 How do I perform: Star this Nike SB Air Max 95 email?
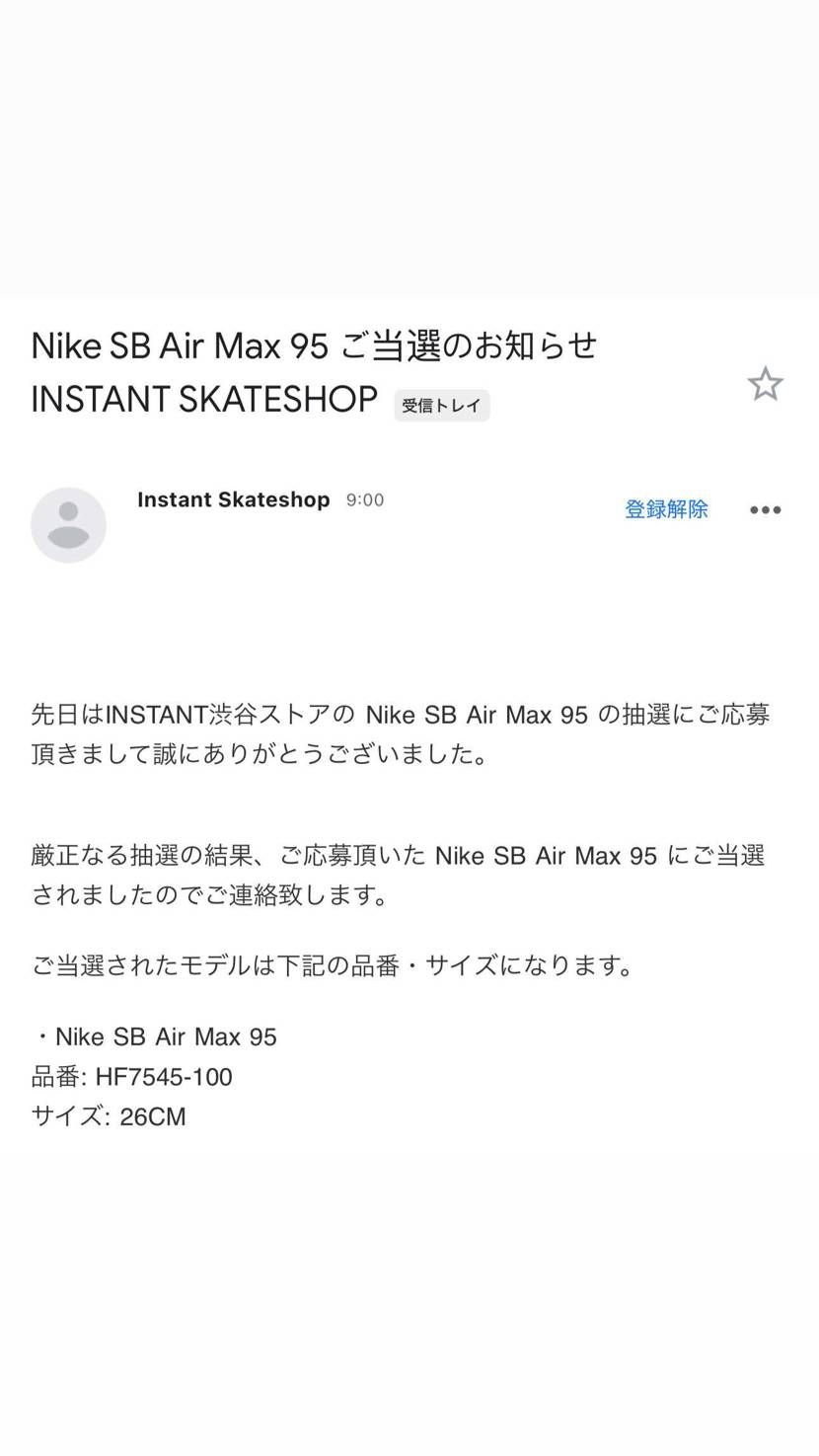coord(765,384)
